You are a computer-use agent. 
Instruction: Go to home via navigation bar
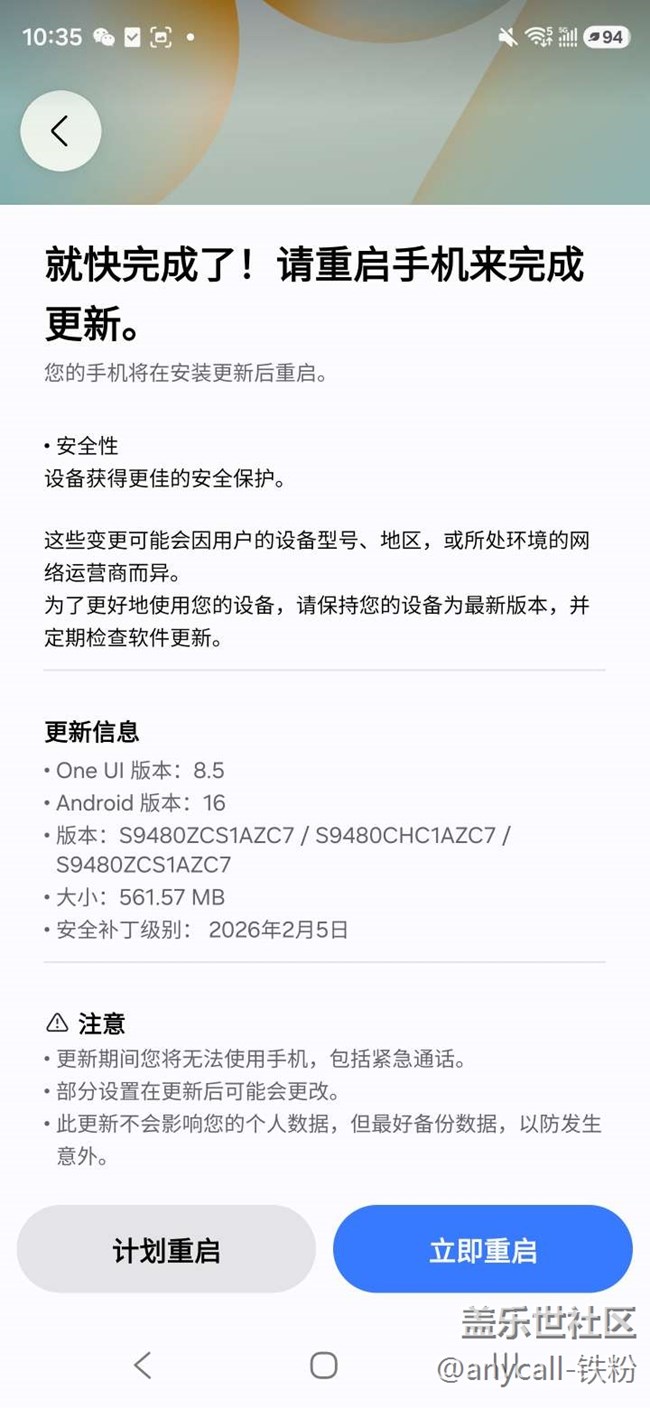coord(323,1365)
